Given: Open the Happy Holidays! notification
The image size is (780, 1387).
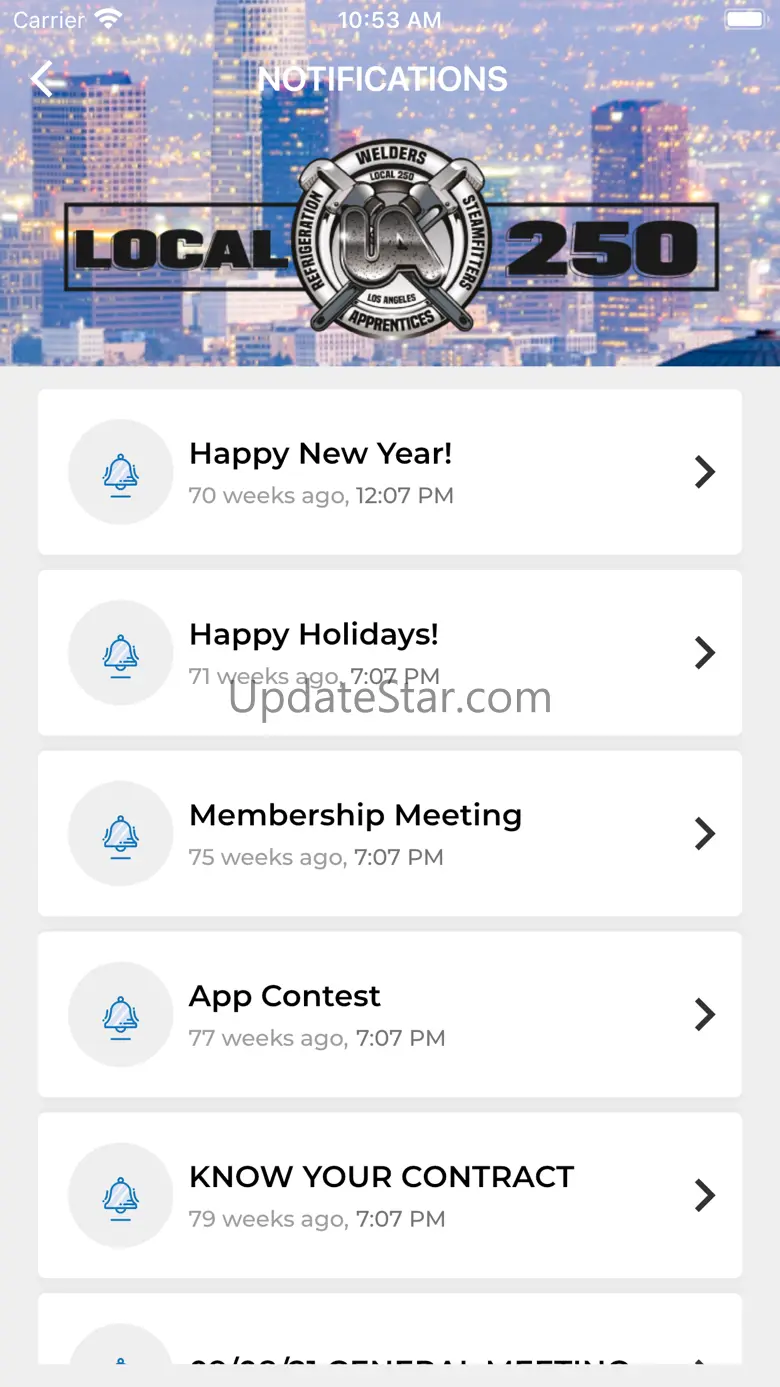Looking at the screenshot, I should pos(390,653).
